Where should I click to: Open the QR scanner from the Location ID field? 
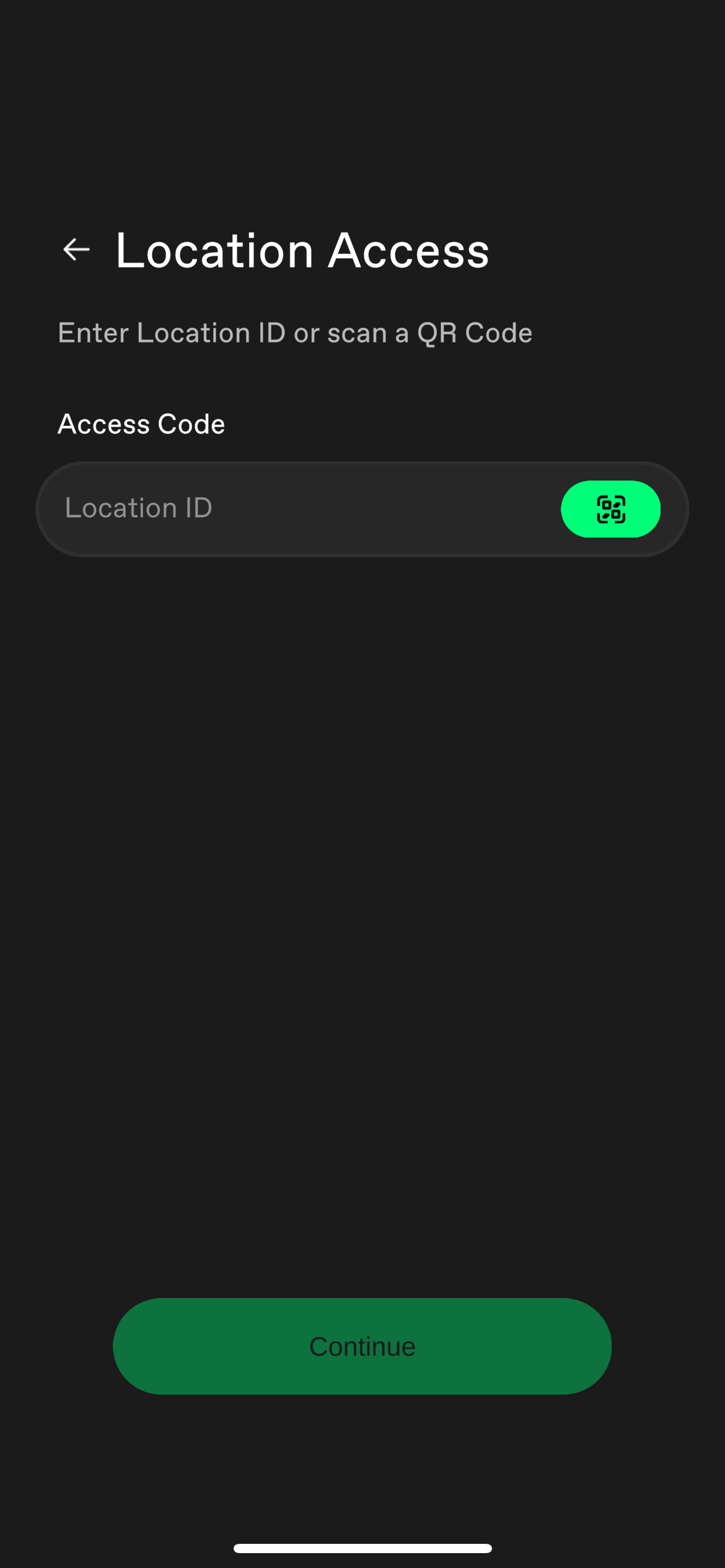pyautogui.click(x=611, y=509)
